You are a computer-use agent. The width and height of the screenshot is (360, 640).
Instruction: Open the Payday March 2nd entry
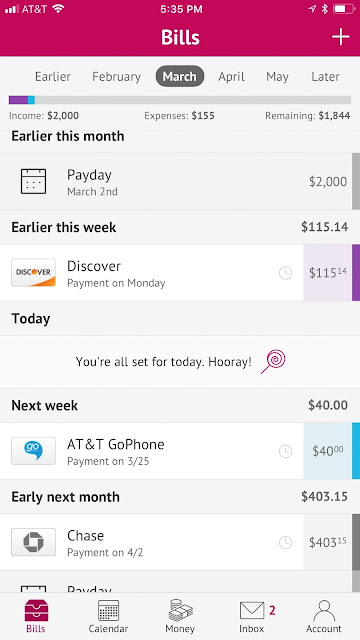(x=180, y=181)
